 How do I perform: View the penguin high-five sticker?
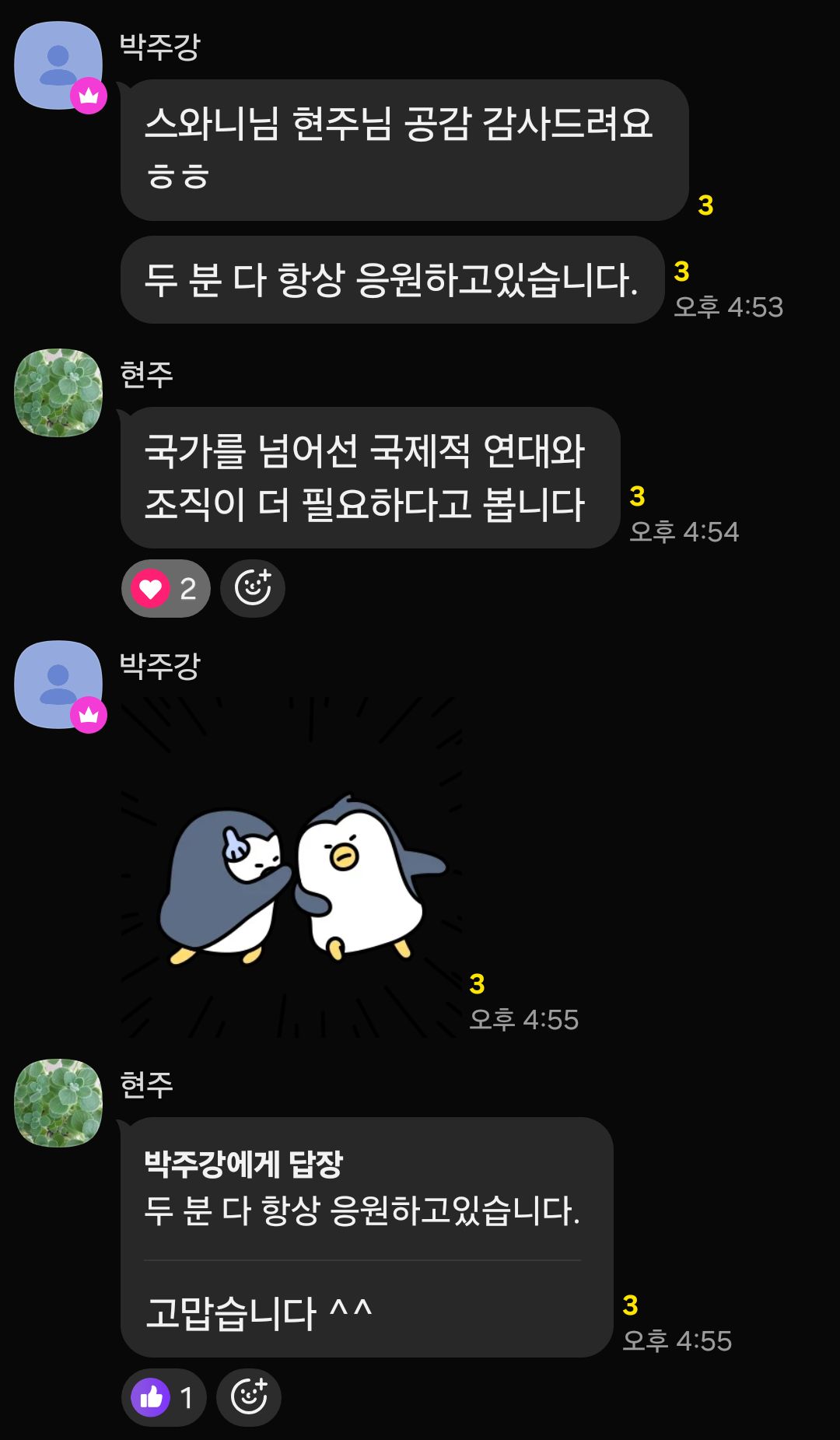pyautogui.click(x=292, y=867)
